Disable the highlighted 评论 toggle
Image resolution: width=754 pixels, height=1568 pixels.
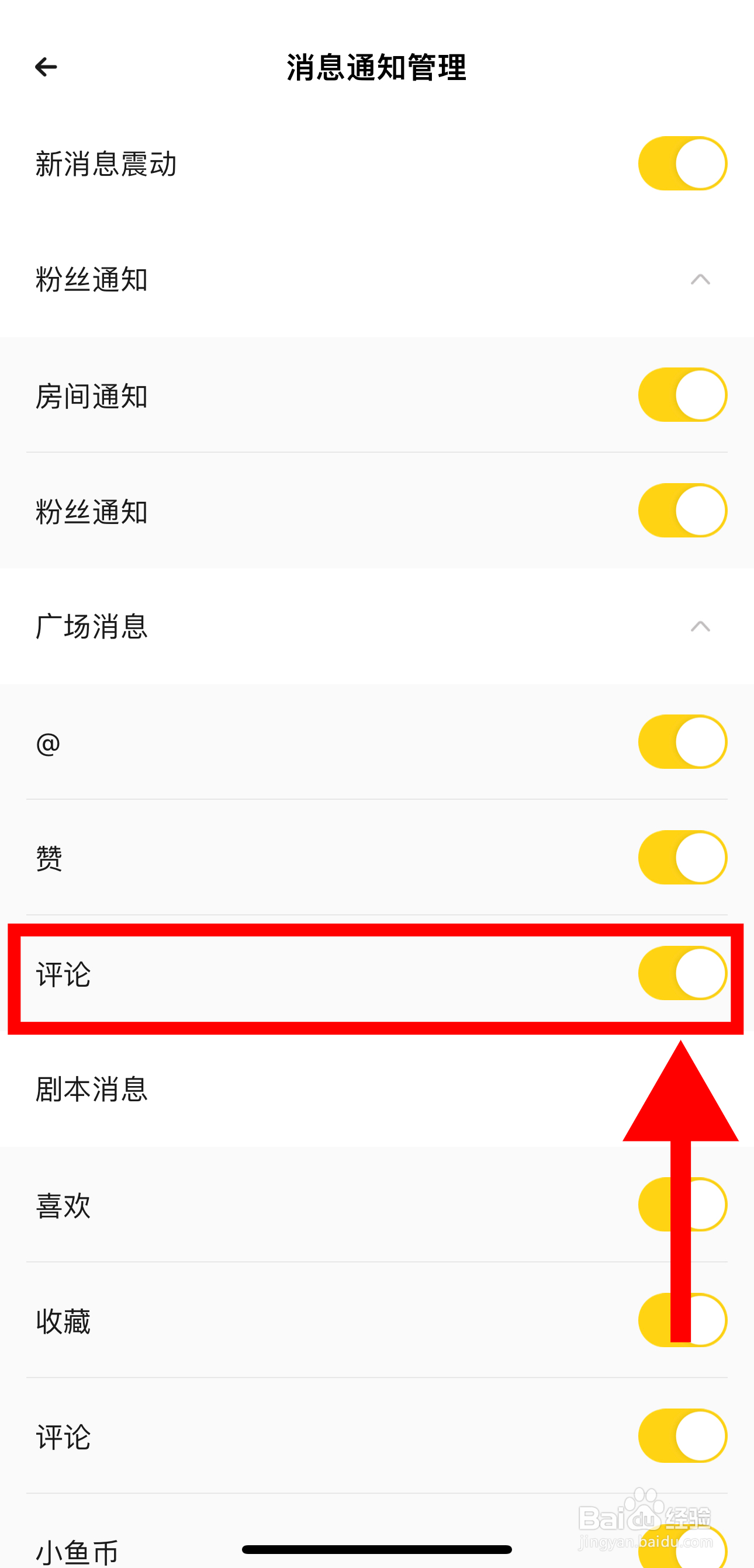[x=682, y=973]
